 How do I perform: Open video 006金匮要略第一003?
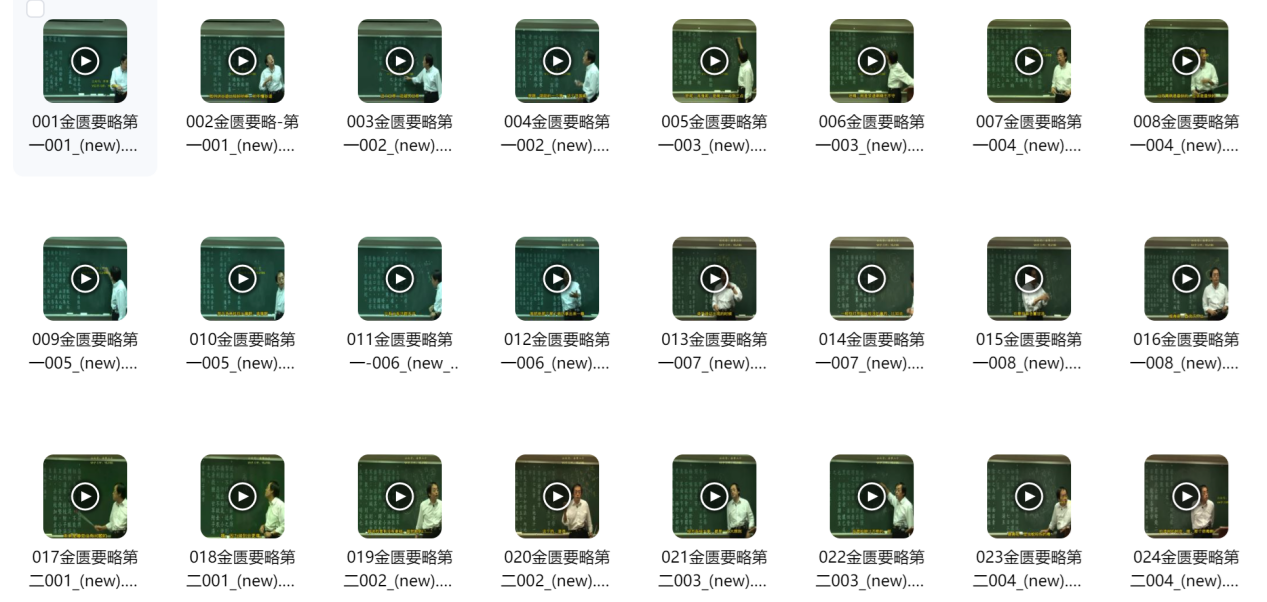click(872, 61)
